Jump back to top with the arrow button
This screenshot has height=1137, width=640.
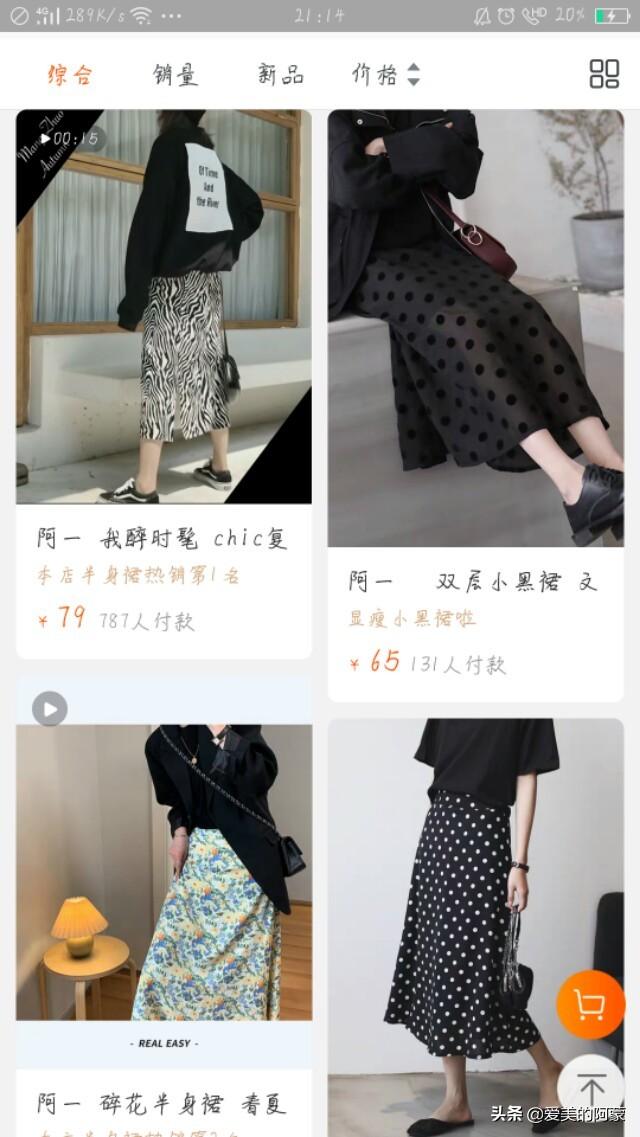(x=590, y=1089)
